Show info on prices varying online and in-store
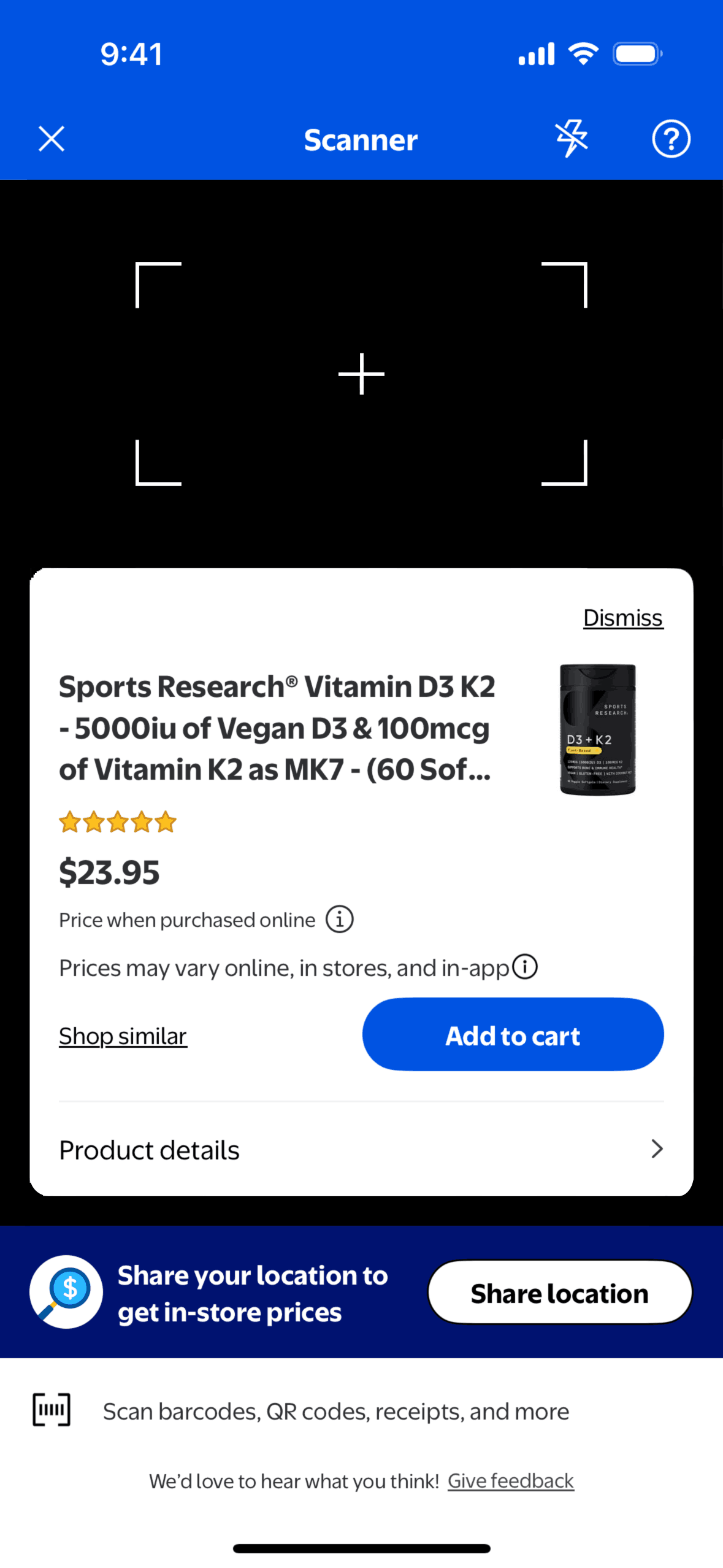Viewport: 723px width, 1568px height. pos(525,966)
